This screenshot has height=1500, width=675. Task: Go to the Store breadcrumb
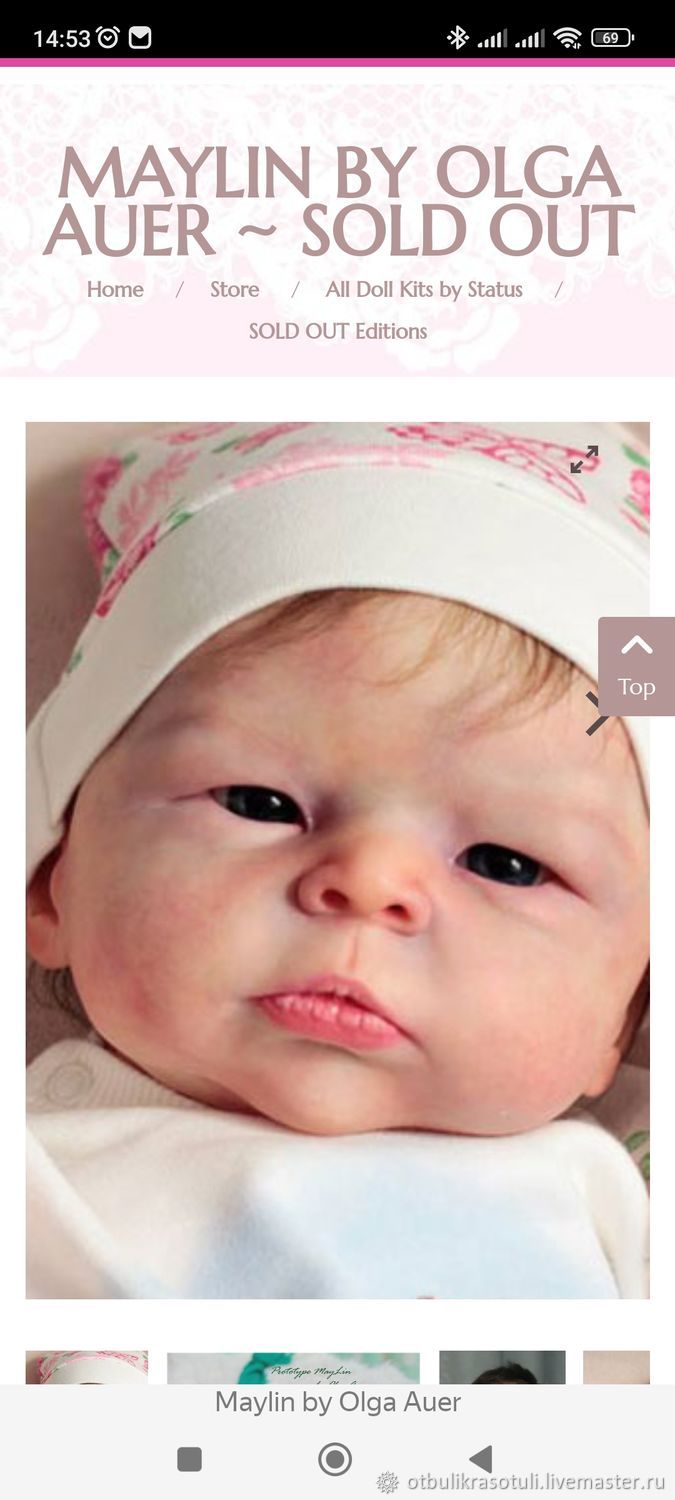pyautogui.click(x=235, y=290)
